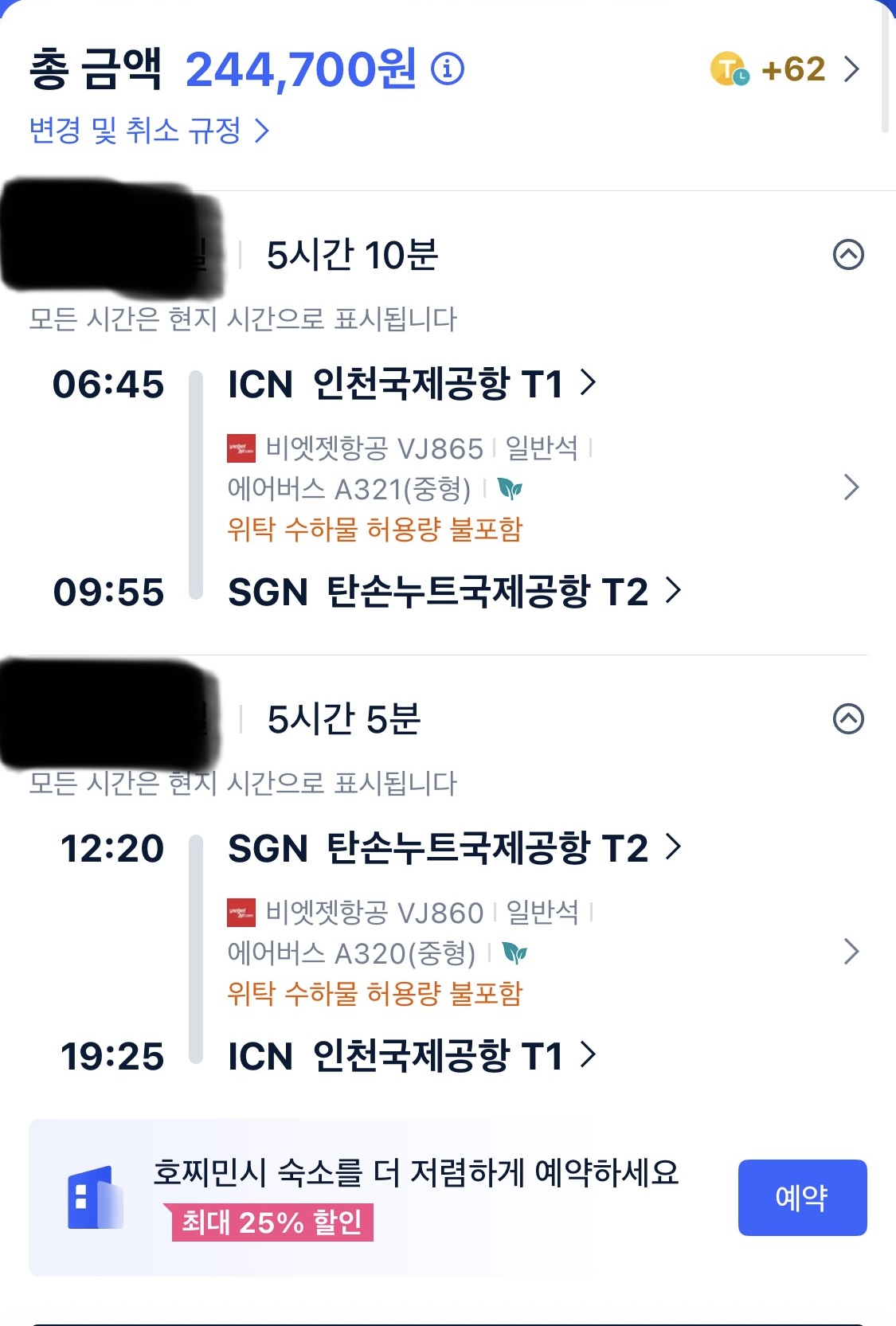View flight details for 비엣젯항공 VJ860
Viewport: 896px width, 1326px height.
tap(851, 952)
